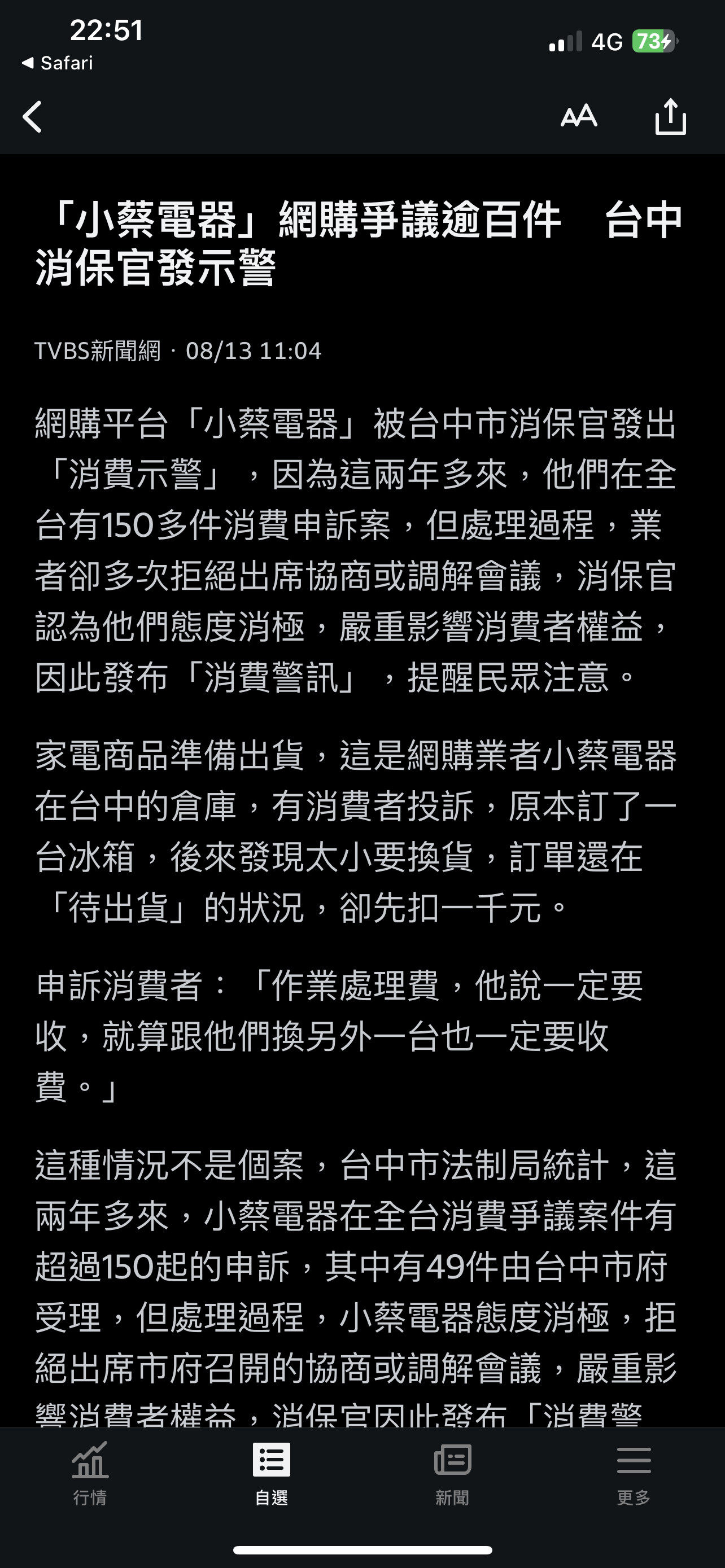Select the 自選 tab
This screenshot has width=725, height=1568.
point(272,1473)
